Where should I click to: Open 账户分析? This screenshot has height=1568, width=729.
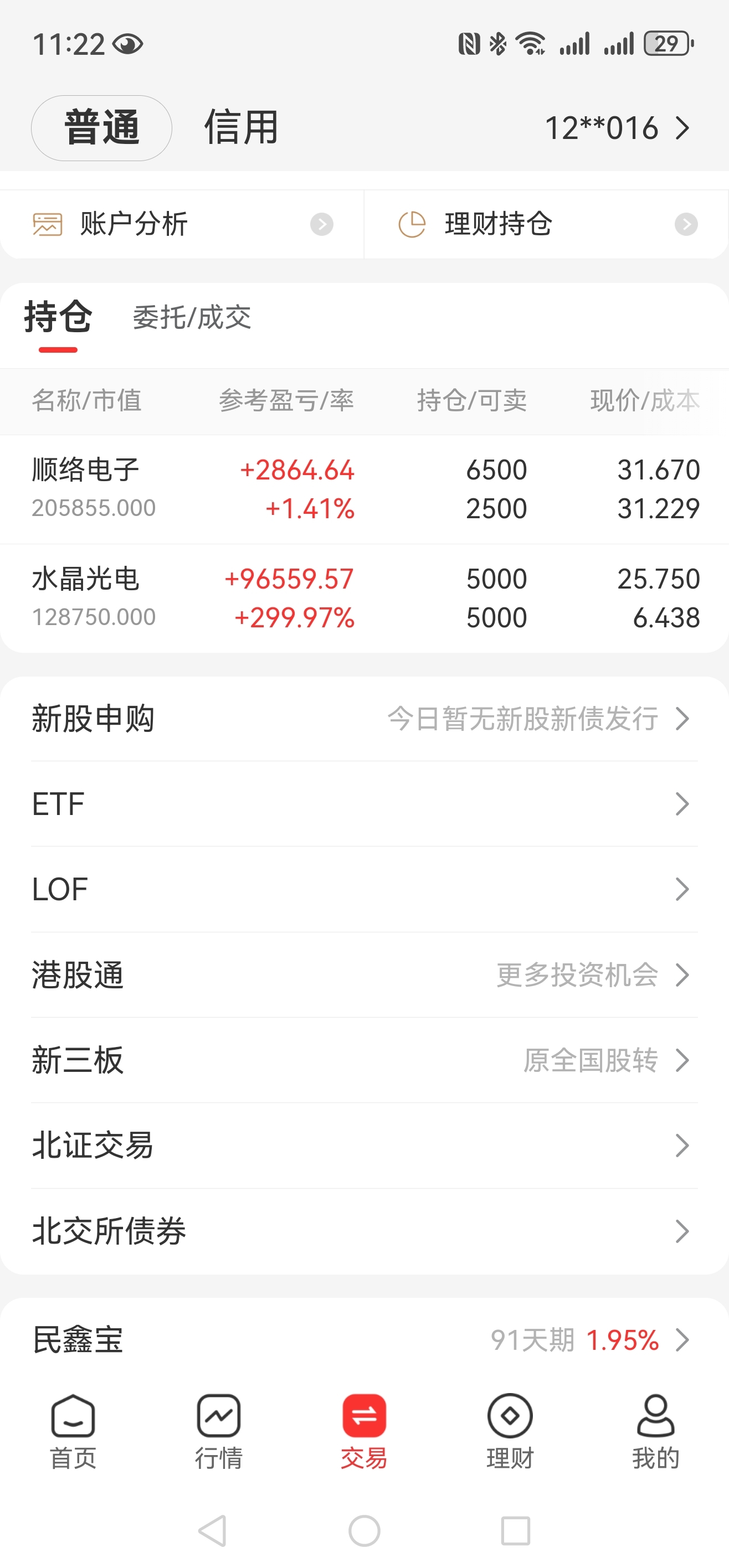tap(182, 224)
